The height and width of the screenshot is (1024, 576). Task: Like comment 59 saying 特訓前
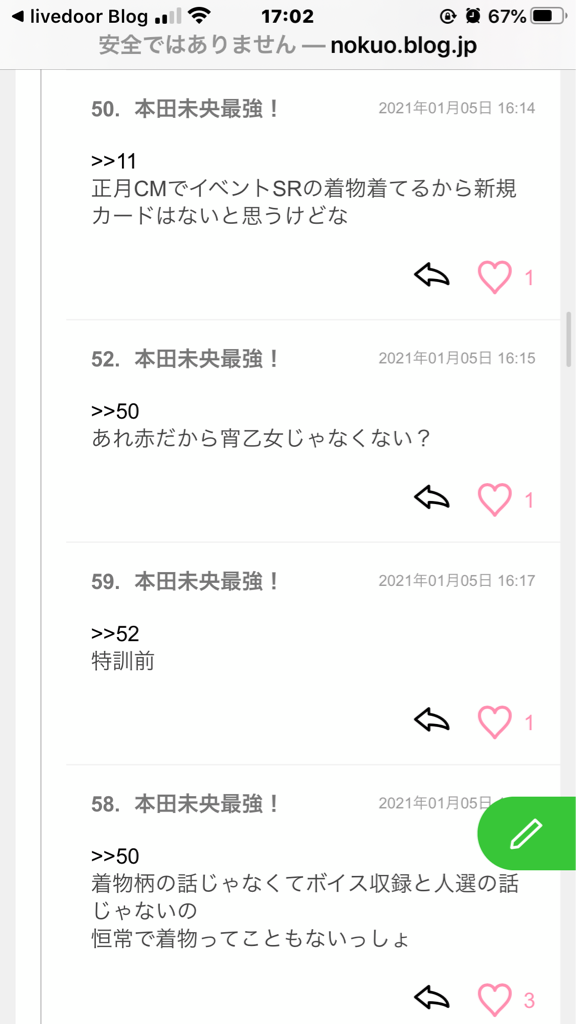(x=494, y=722)
